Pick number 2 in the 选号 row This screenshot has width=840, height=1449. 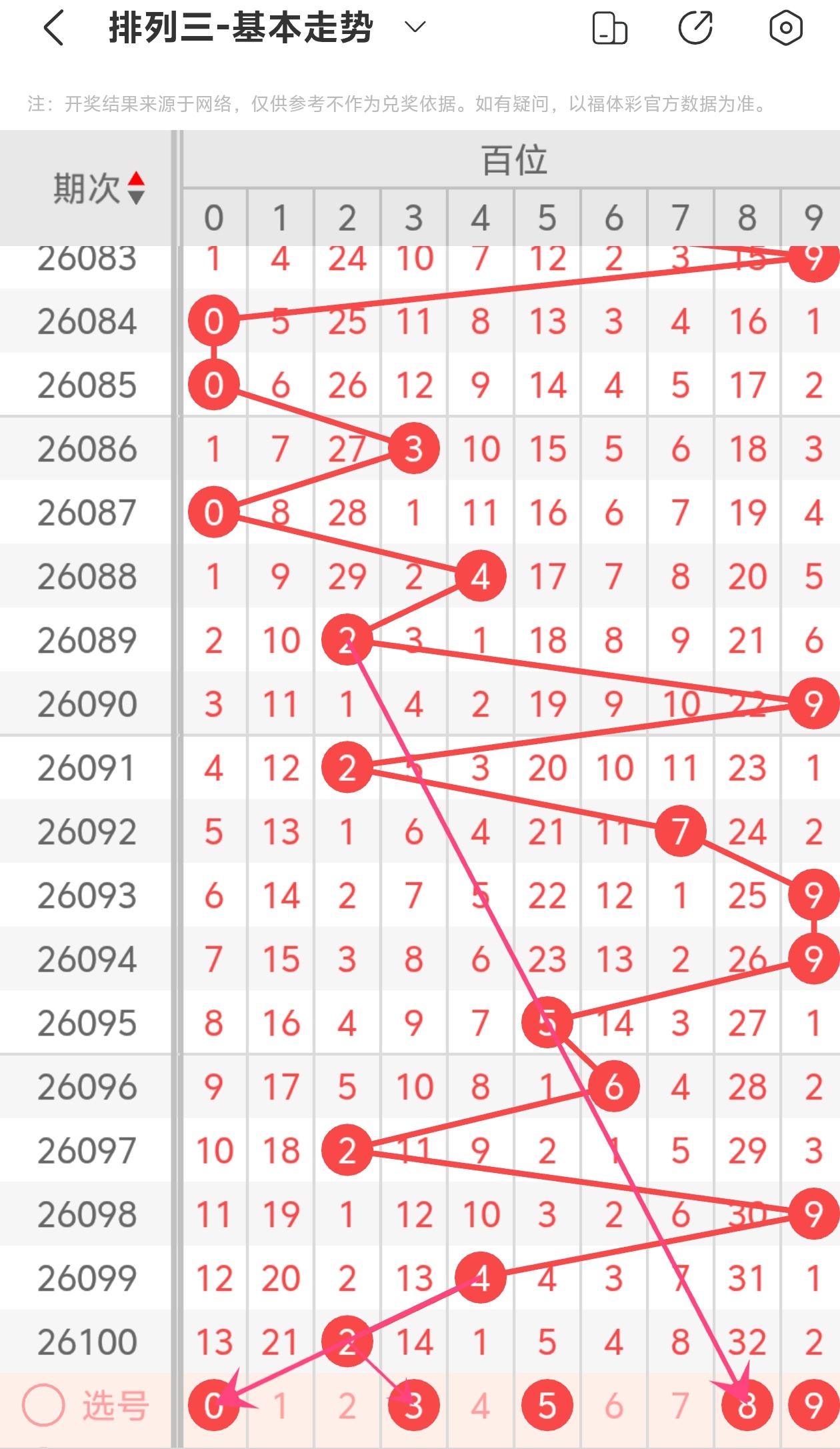tap(347, 1406)
